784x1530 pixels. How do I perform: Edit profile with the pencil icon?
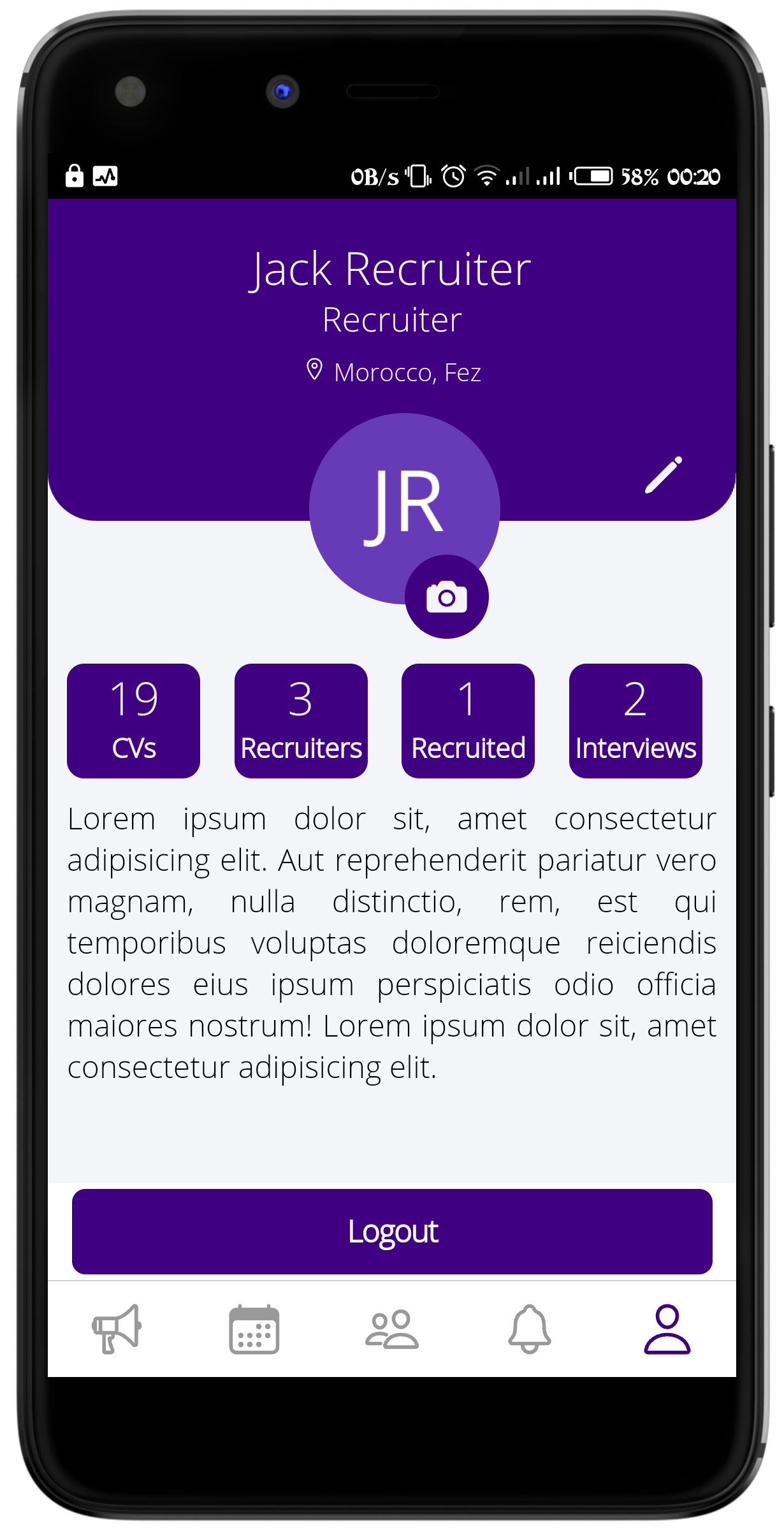click(x=664, y=475)
